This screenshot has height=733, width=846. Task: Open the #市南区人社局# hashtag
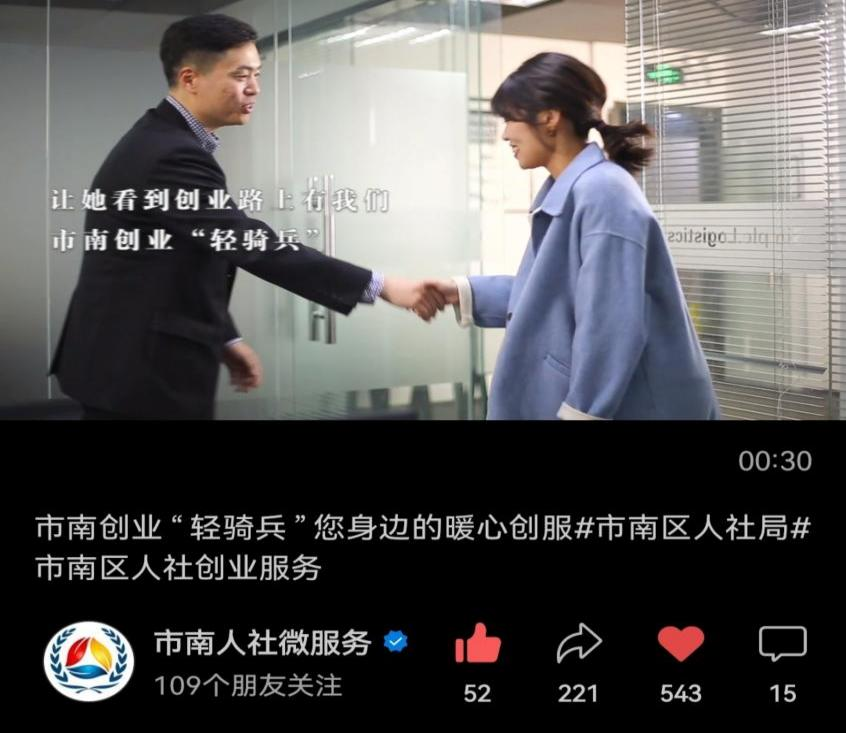[x=692, y=529]
